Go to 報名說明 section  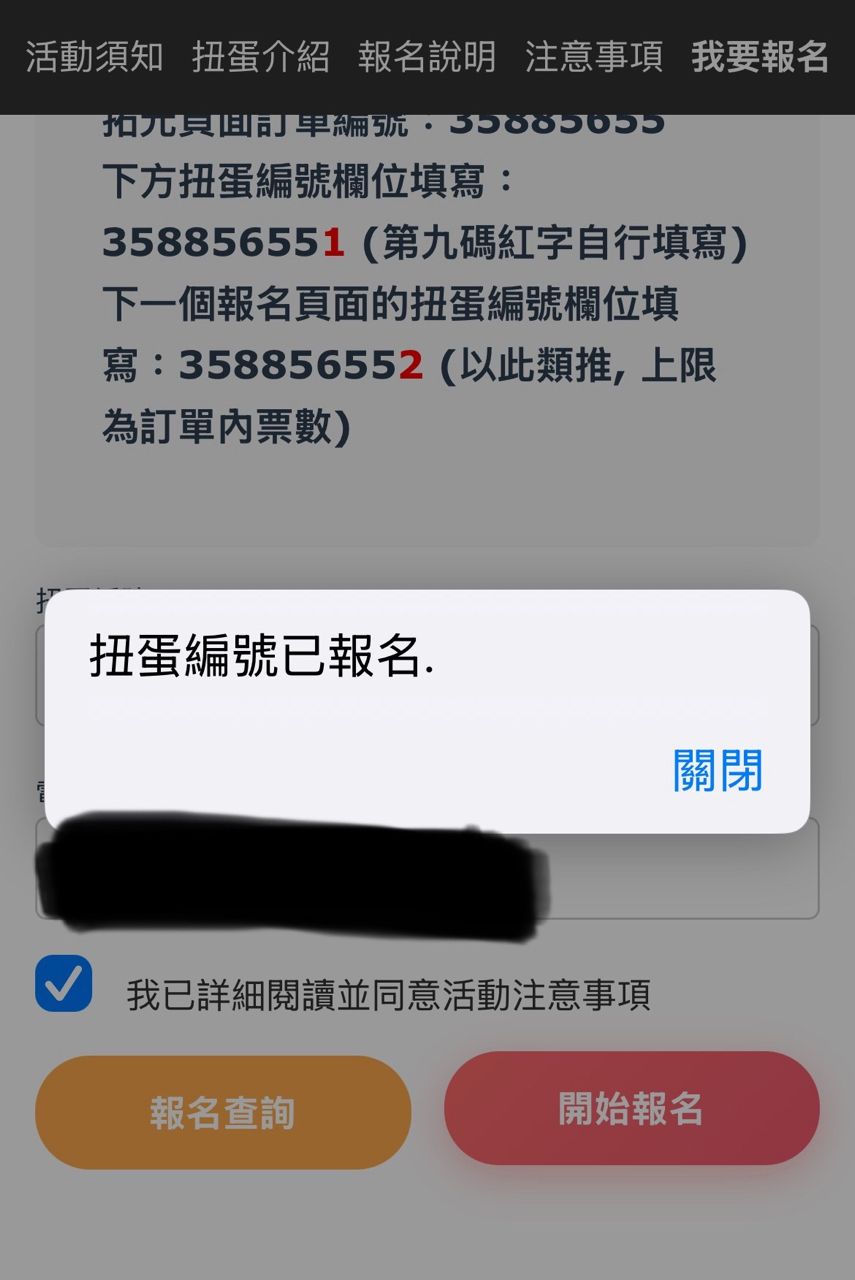(427, 57)
